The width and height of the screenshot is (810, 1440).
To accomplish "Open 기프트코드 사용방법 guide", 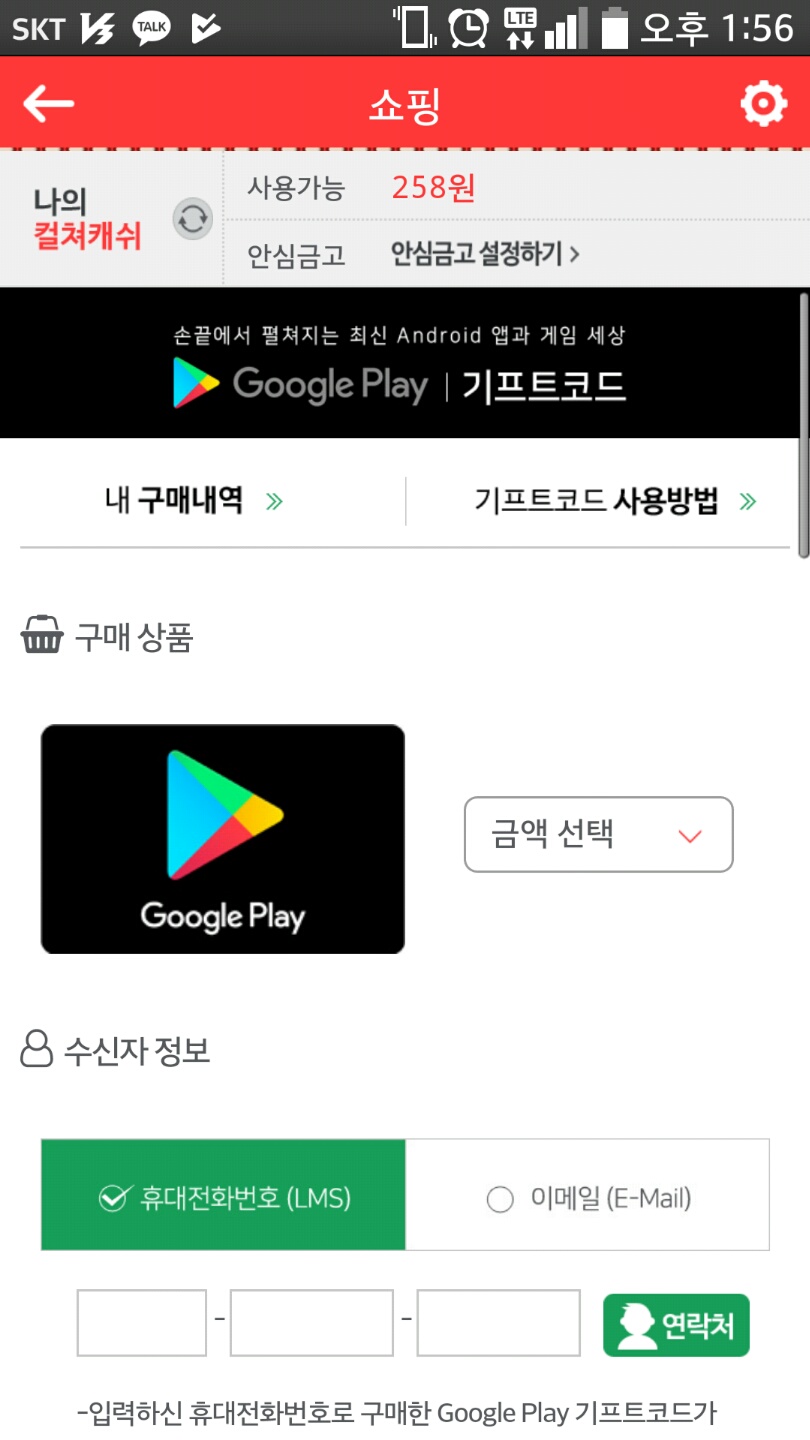I will [615, 501].
